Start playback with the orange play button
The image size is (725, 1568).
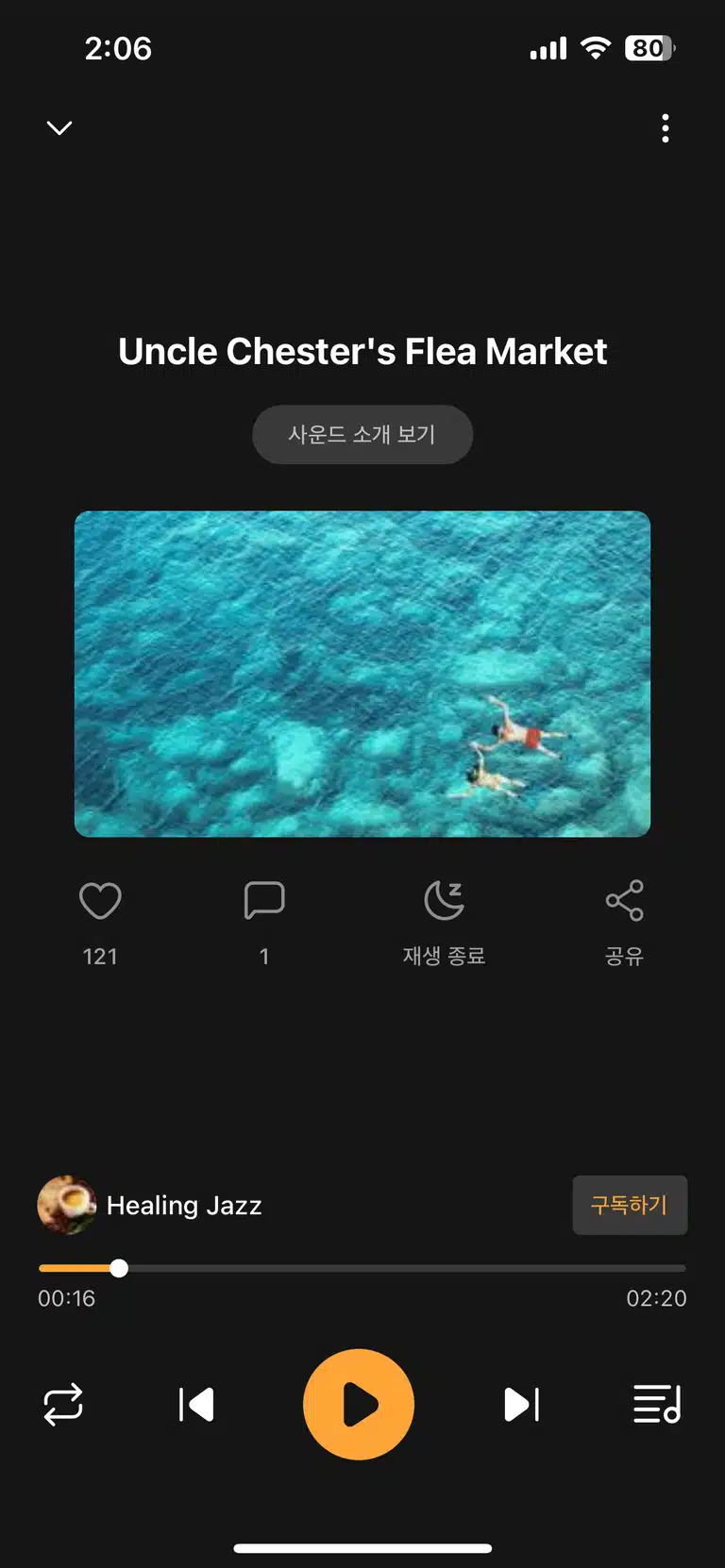click(x=359, y=1405)
